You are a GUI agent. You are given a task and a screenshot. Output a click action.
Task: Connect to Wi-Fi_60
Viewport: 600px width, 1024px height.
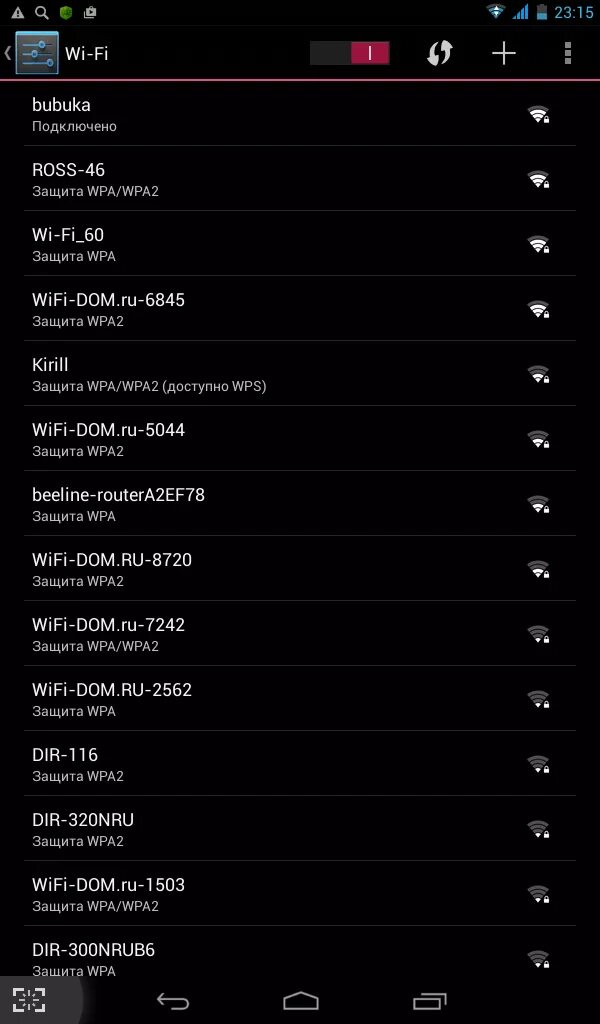(300, 244)
